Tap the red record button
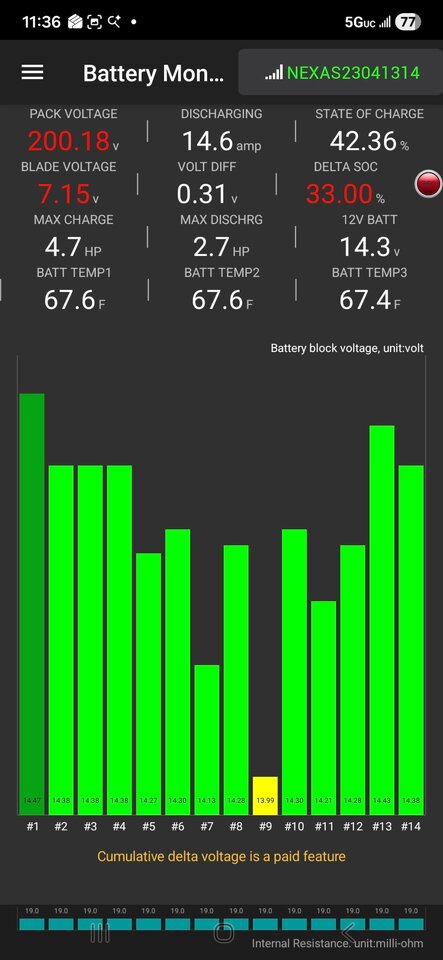This screenshot has width=443, height=960. 428,184
